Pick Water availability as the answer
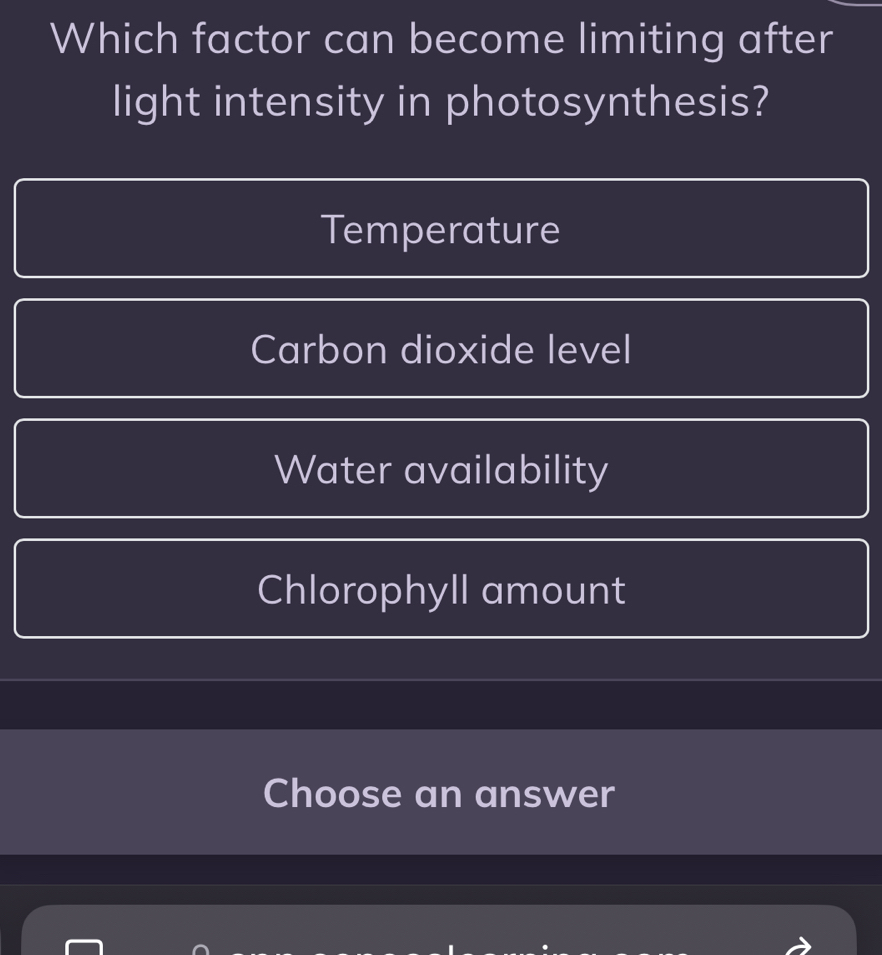The height and width of the screenshot is (955, 882). 441,469
